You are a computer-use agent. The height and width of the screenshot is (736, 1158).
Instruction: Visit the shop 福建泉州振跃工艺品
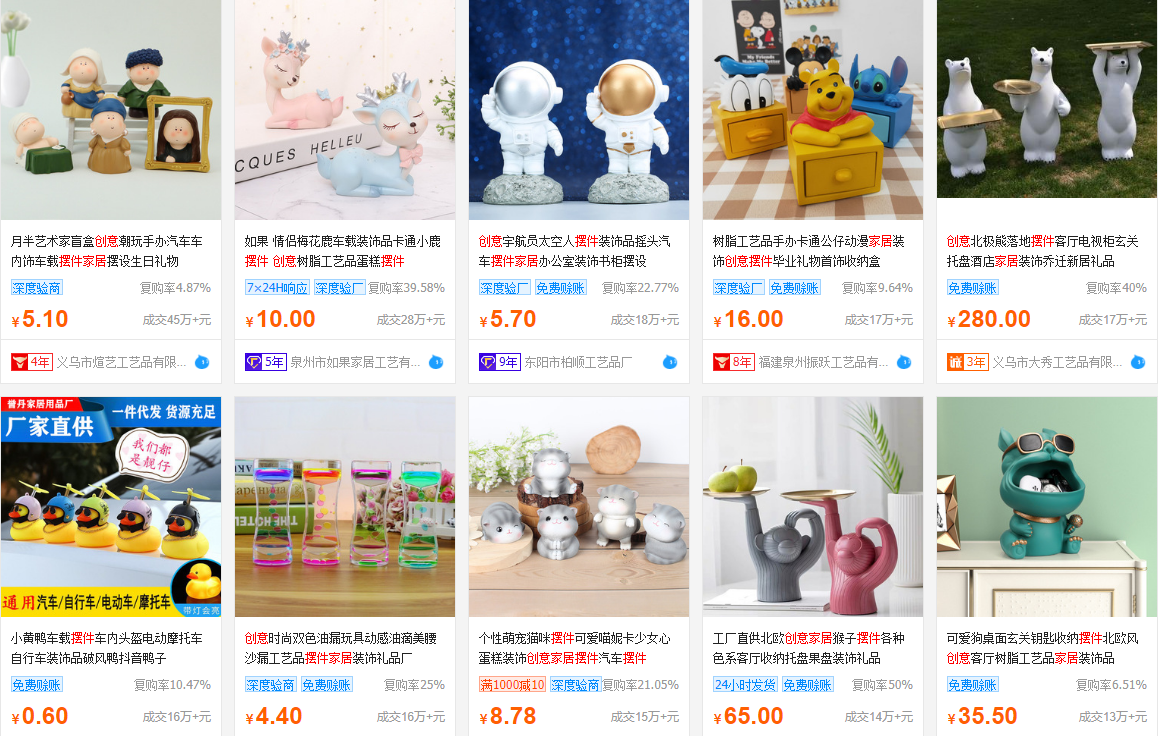pos(823,362)
